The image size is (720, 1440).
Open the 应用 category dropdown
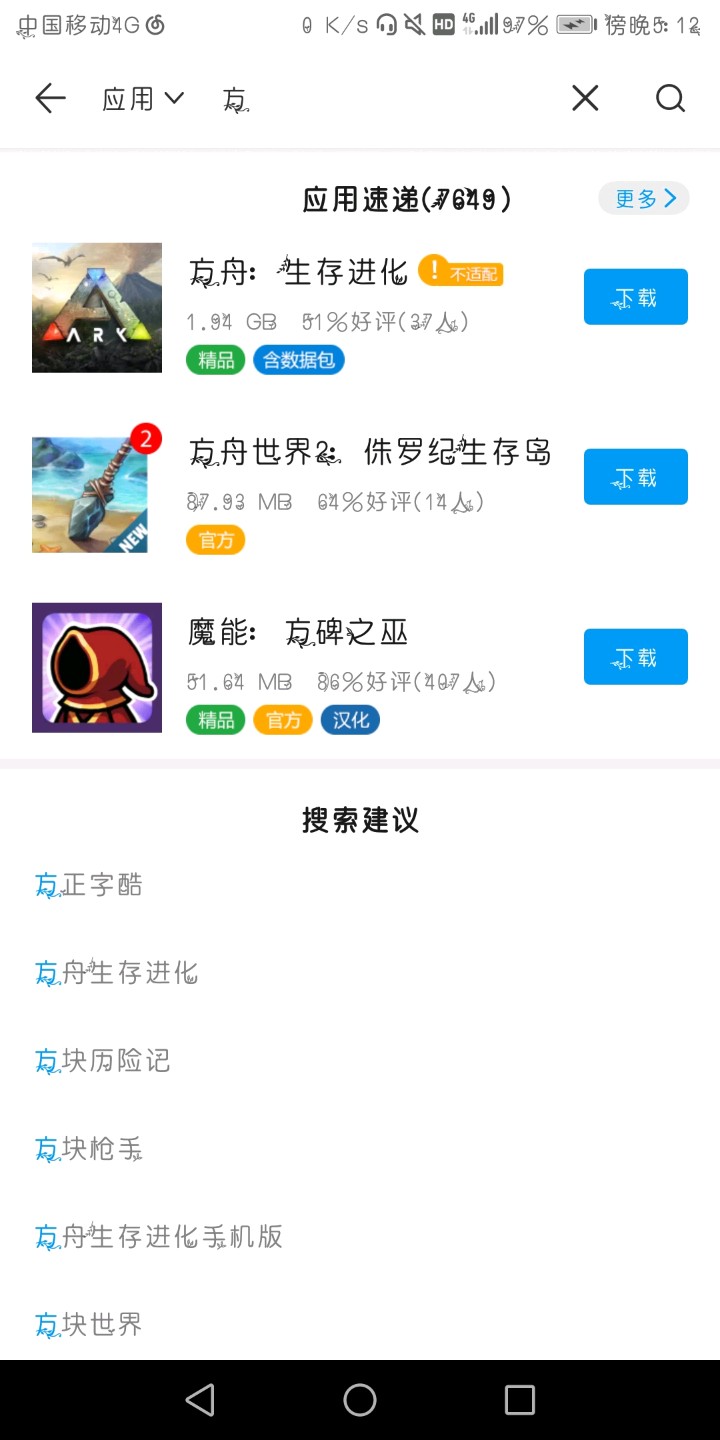click(x=143, y=98)
